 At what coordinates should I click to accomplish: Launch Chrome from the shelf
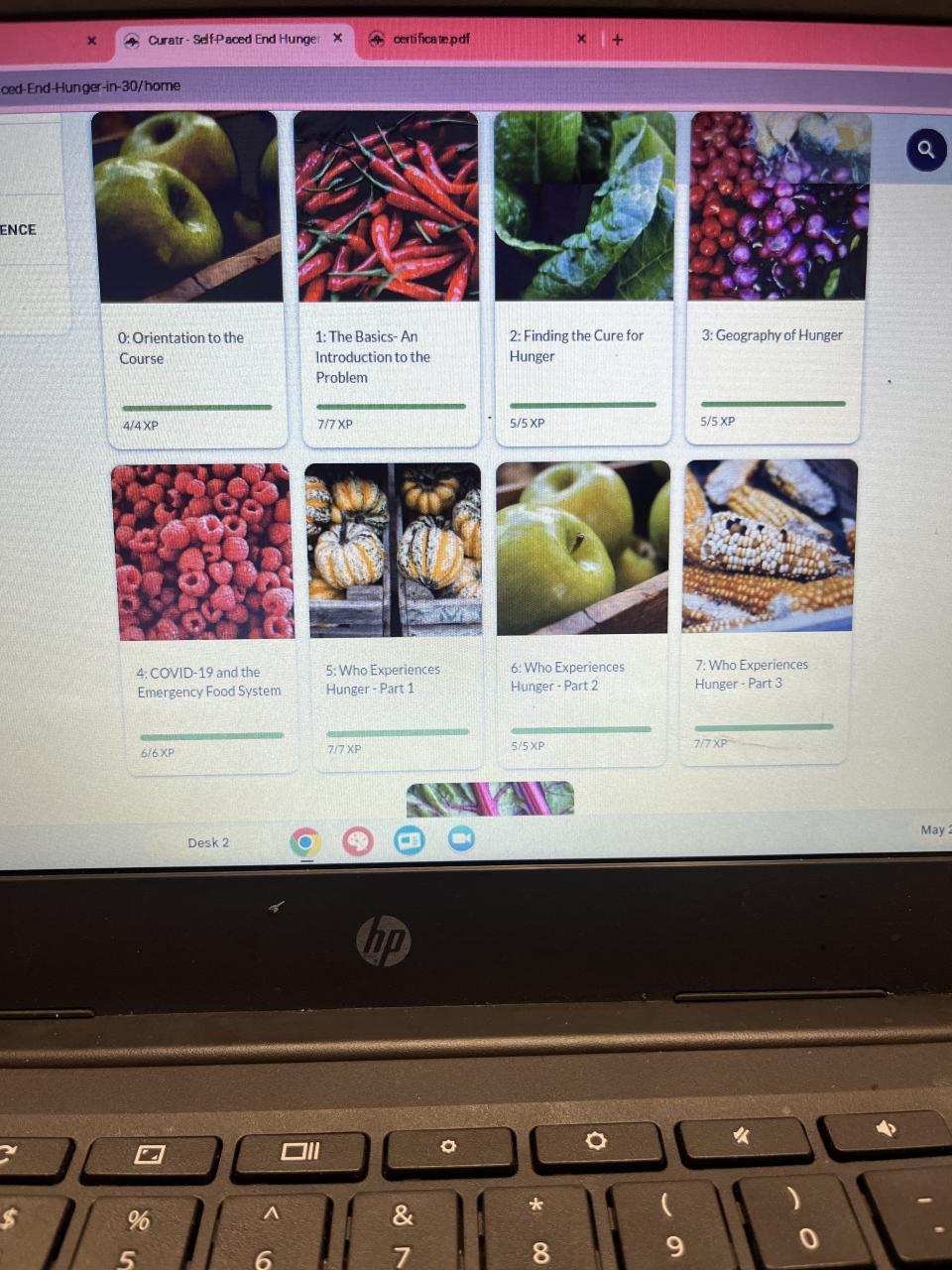point(305,842)
